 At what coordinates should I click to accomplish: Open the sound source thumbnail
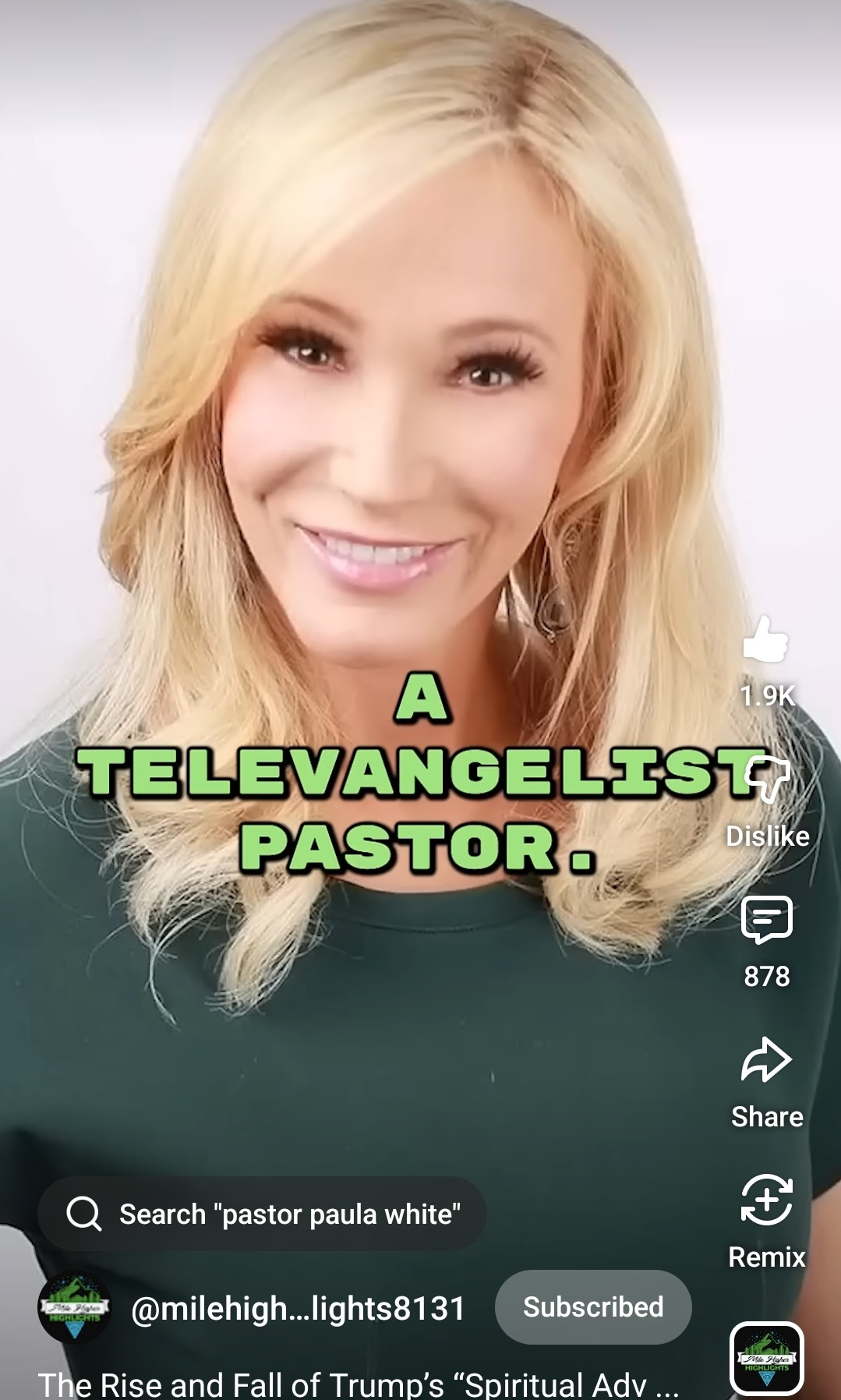pyautogui.click(x=766, y=1358)
